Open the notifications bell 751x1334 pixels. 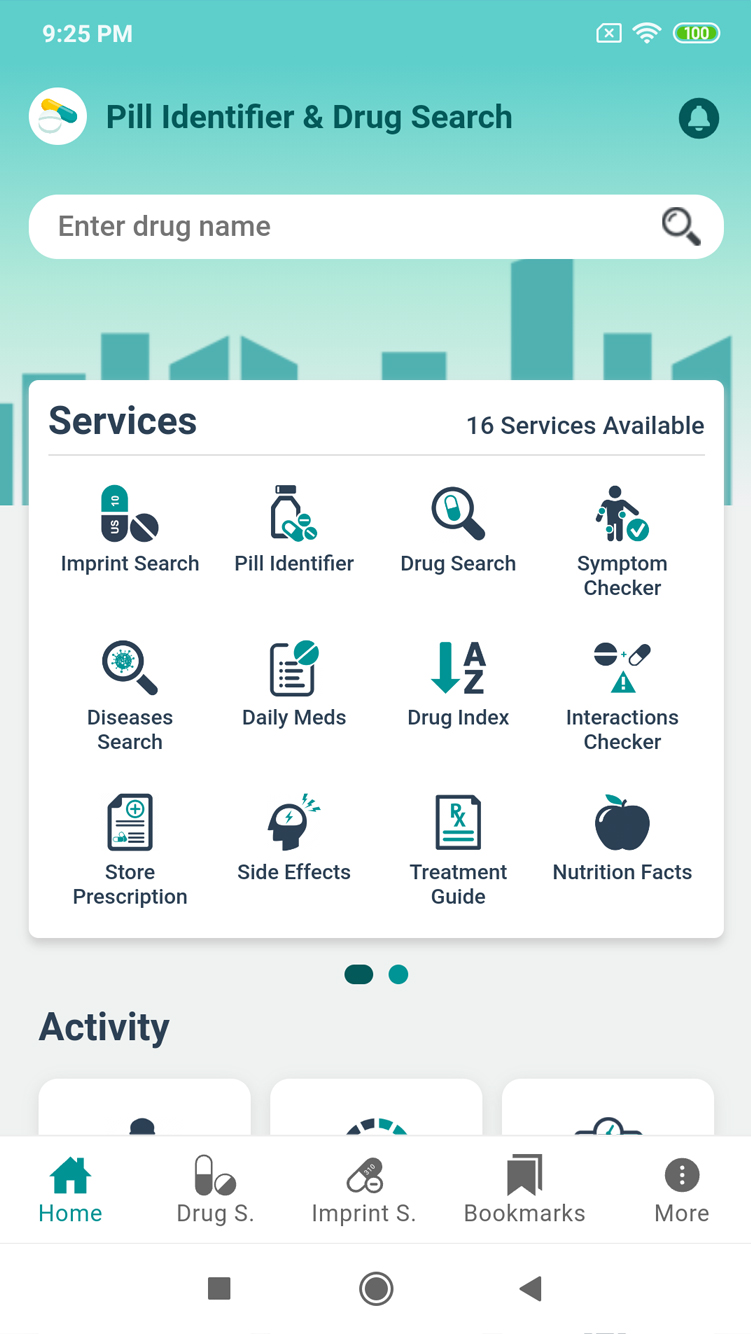point(698,118)
